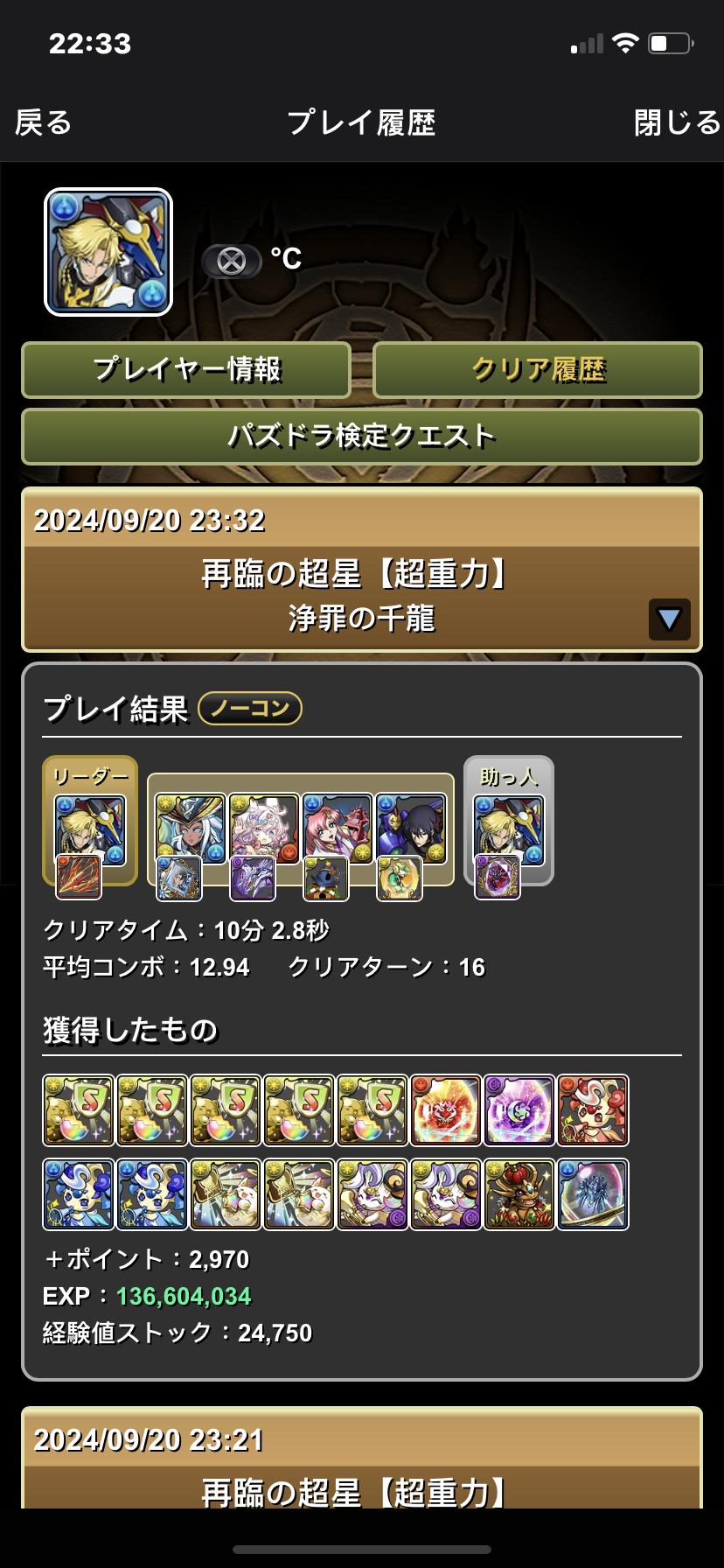The width and height of the screenshot is (724, 1568).
Task: Close the screen with 閉じる
Action: tap(677, 122)
